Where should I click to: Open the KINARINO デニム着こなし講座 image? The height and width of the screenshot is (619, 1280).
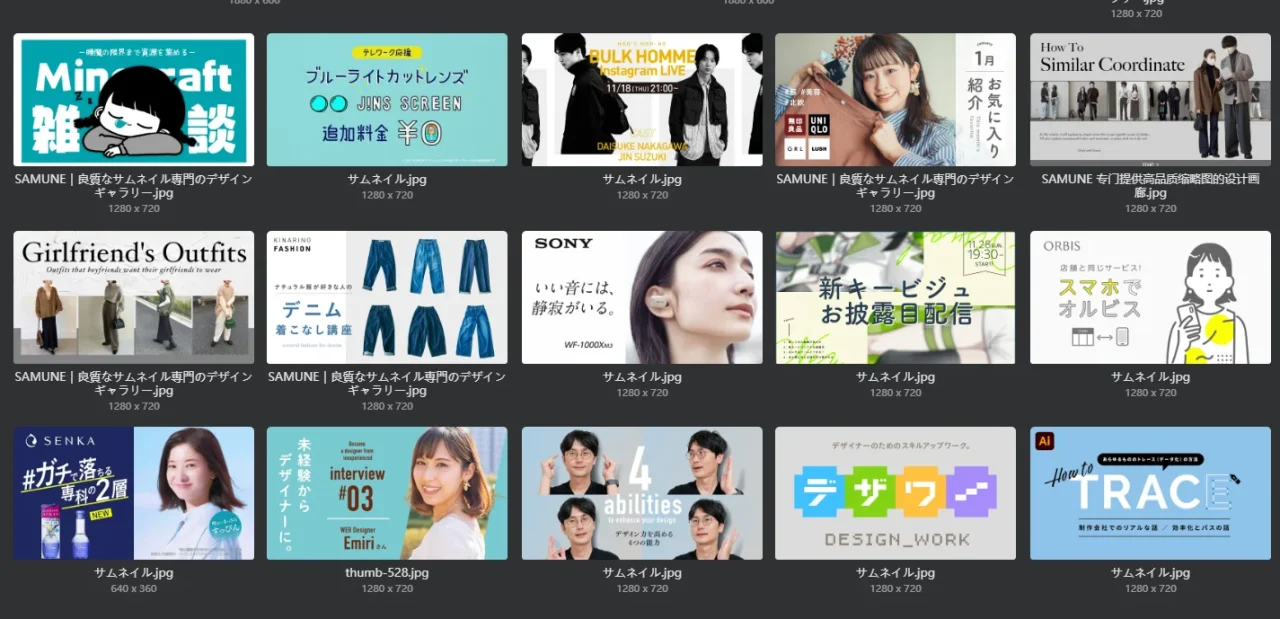pyautogui.click(x=387, y=297)
